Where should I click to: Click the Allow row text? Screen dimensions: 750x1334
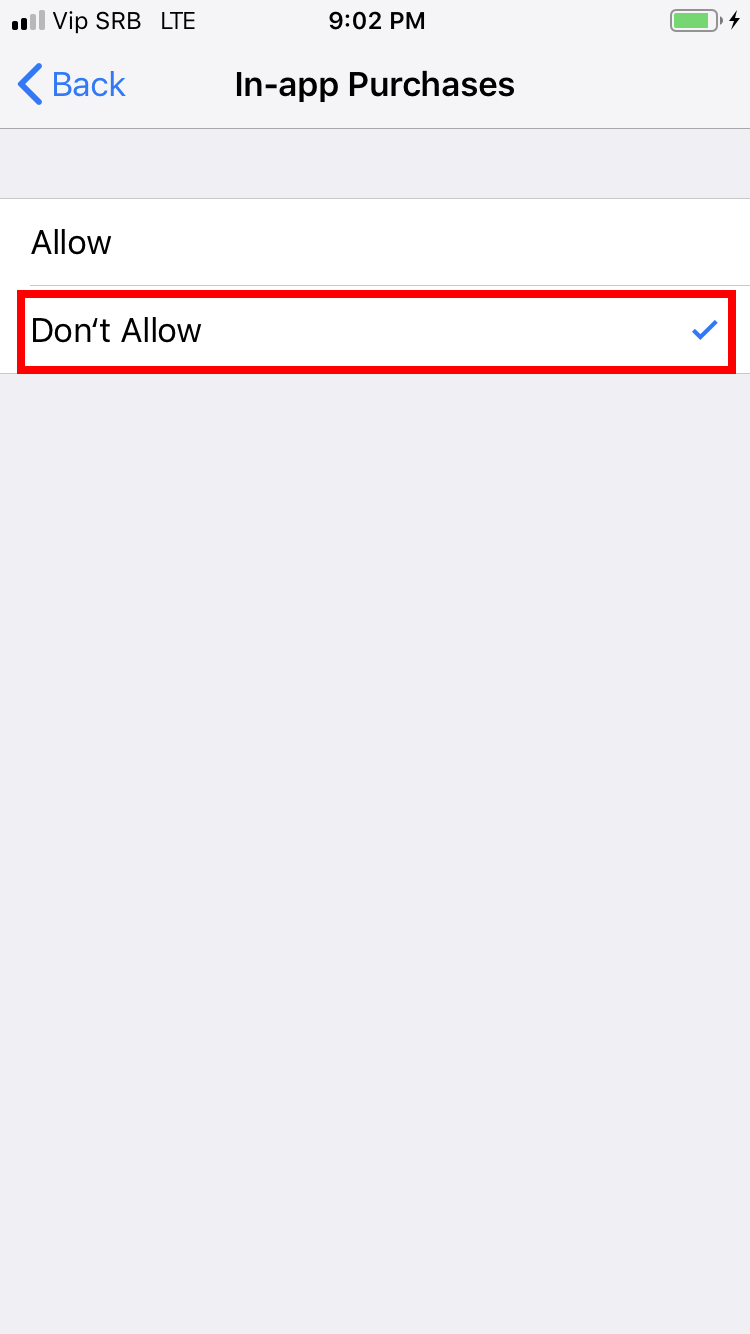pos(70,242)
